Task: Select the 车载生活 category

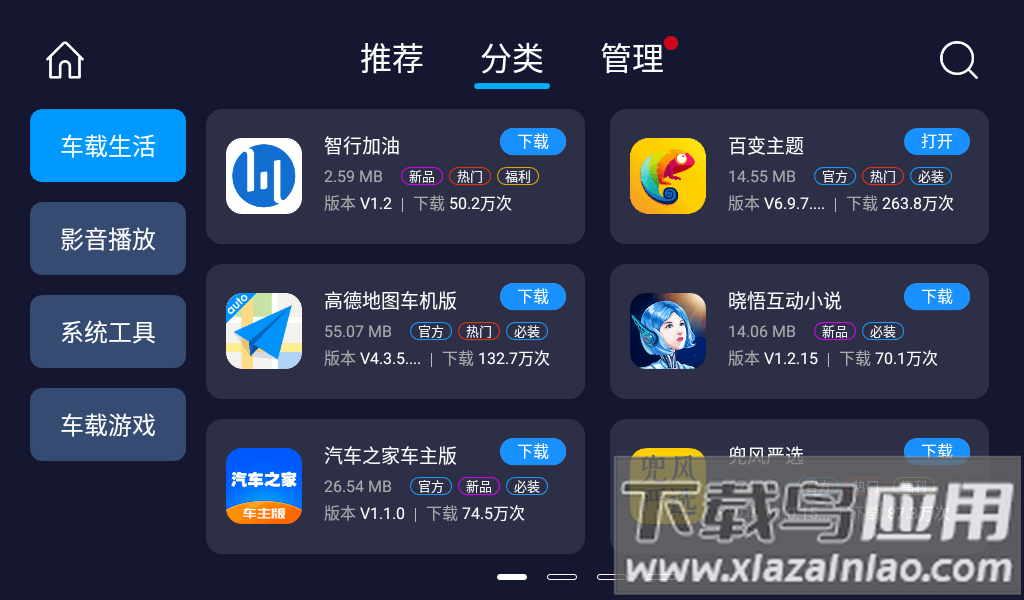Action: pos(108,146)
